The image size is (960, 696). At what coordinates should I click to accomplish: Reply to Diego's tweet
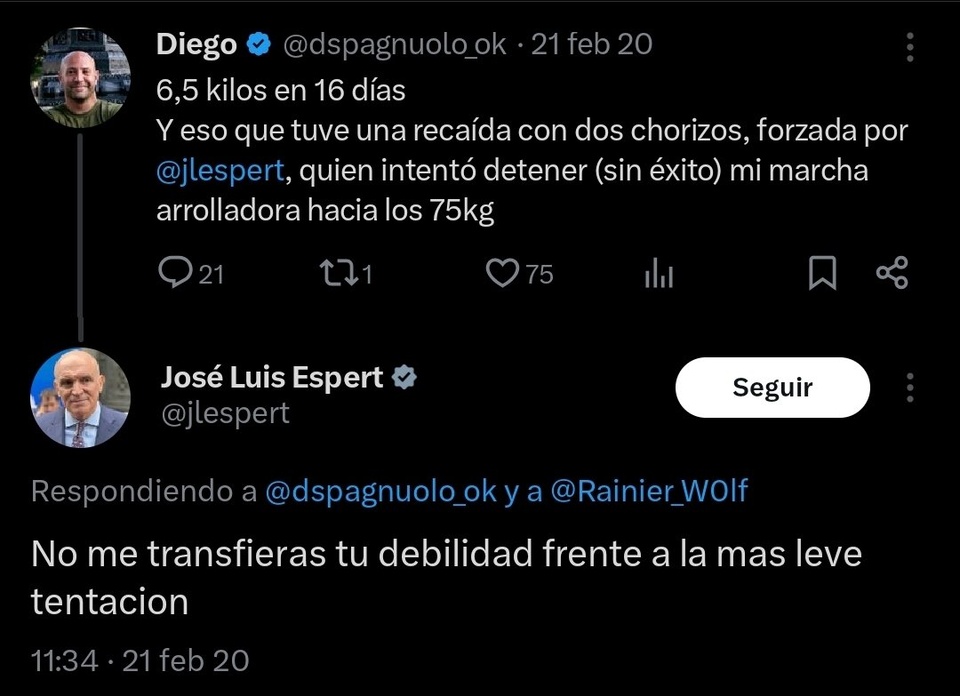pos(176,273)
